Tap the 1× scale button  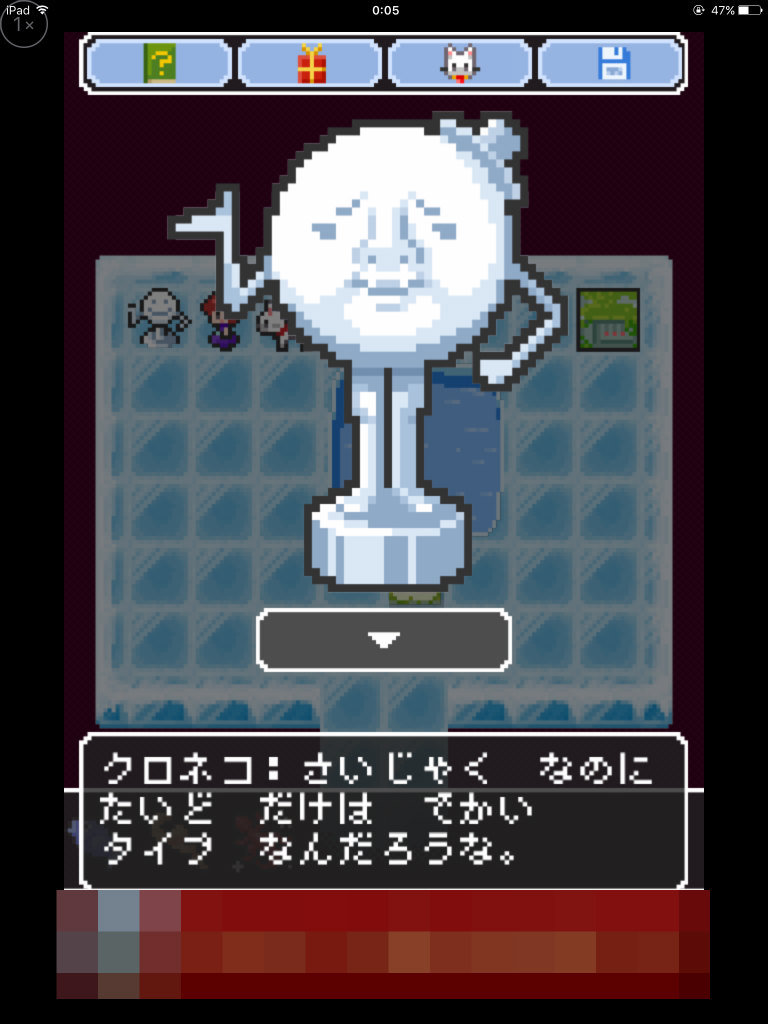click(24, 25)
